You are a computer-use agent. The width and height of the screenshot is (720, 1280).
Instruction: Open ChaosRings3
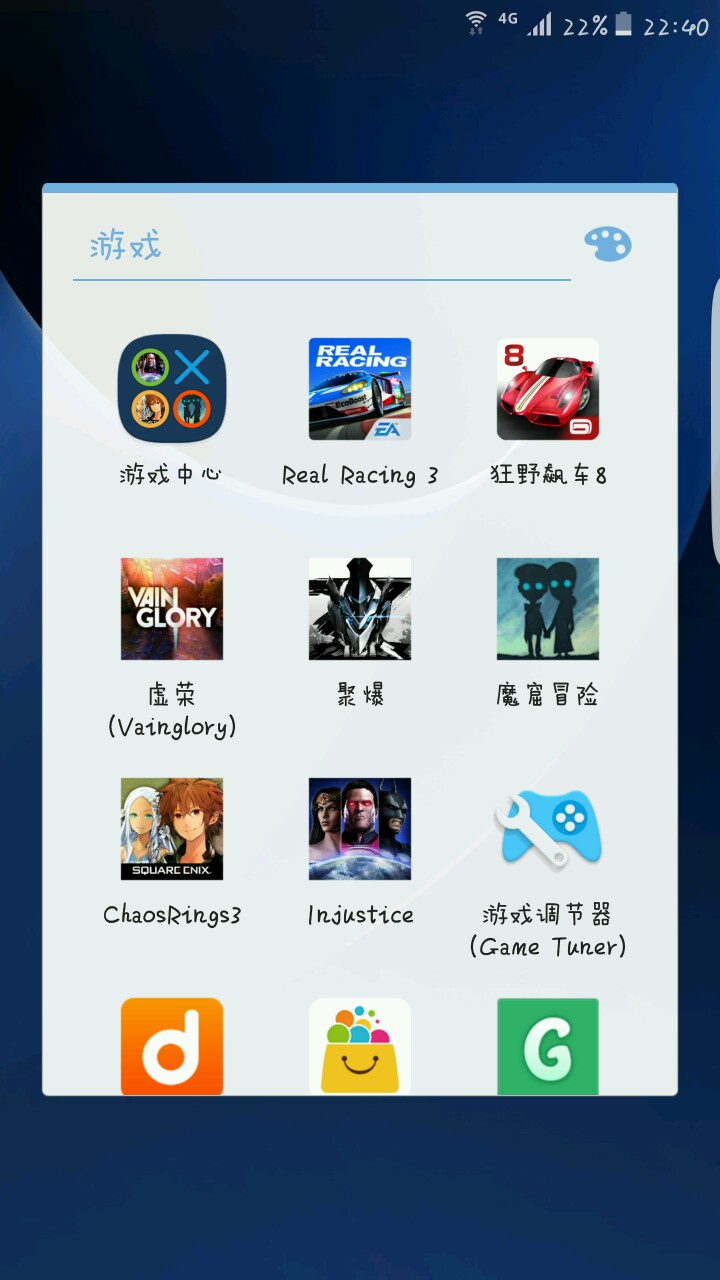click(x=172, y=829)
